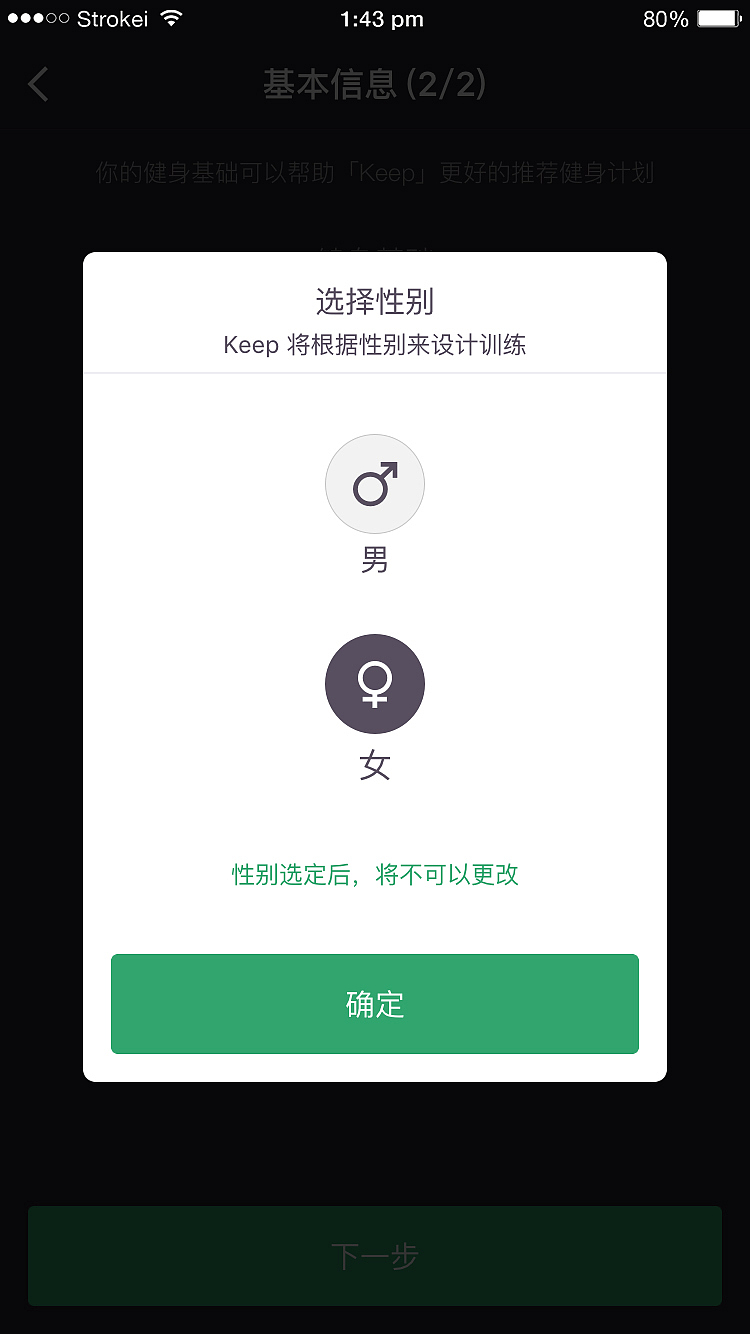Choose 女 as your gender
The height and width of the screenshot is (1334, 750).
pos(375,766)
